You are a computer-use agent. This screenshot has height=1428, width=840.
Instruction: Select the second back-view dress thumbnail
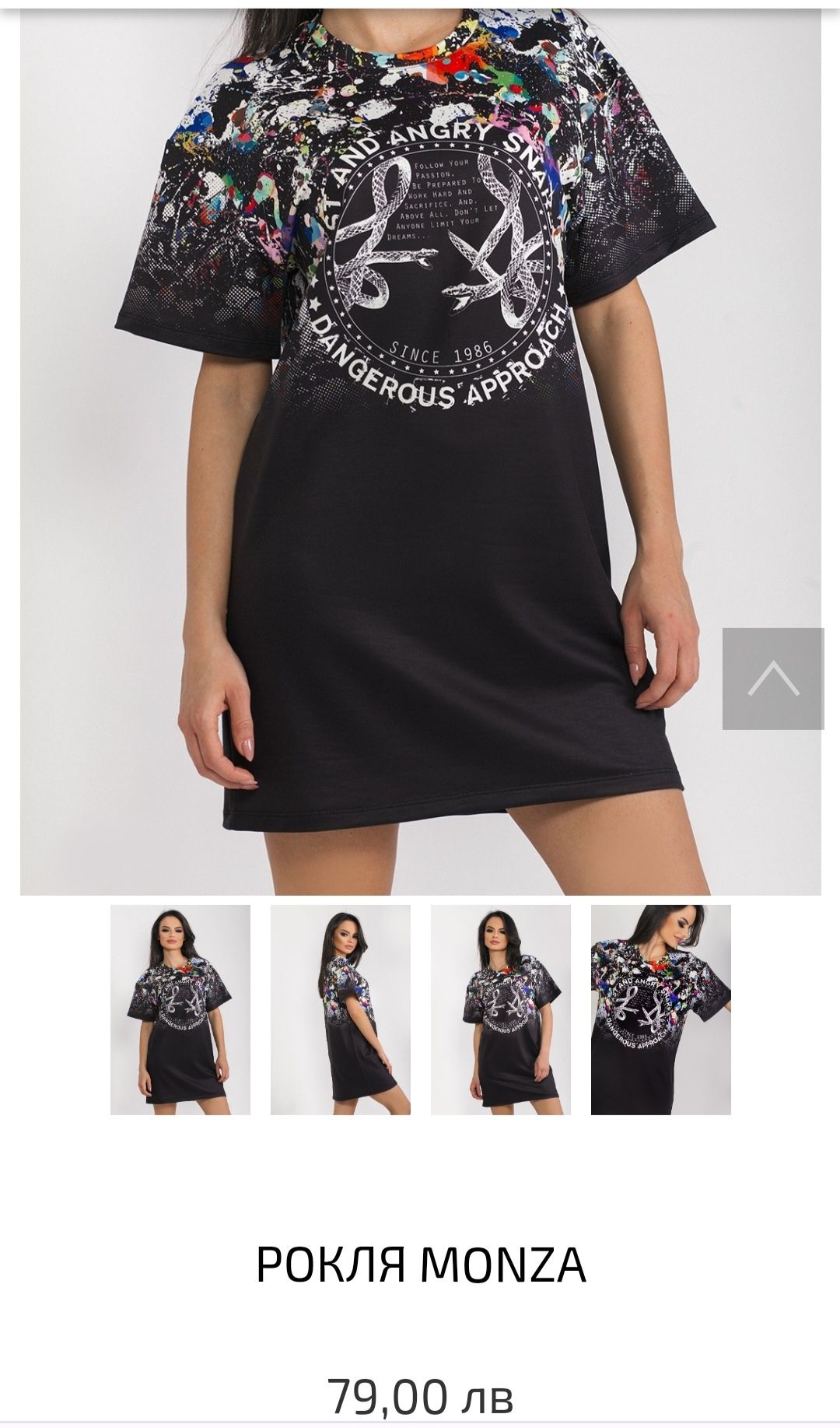(x=341, y=1009)
